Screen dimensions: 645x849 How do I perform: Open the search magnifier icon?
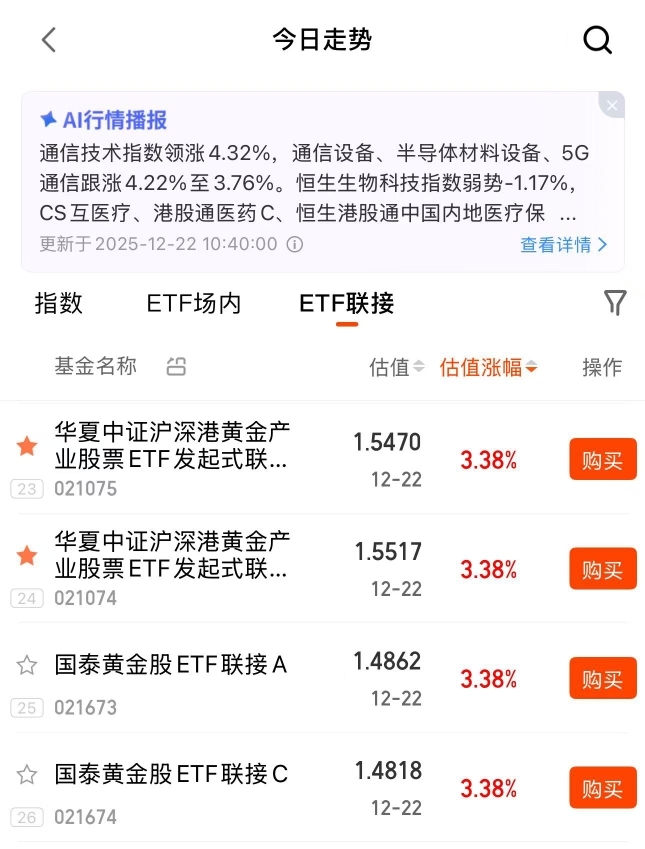(x=597, y=40)
